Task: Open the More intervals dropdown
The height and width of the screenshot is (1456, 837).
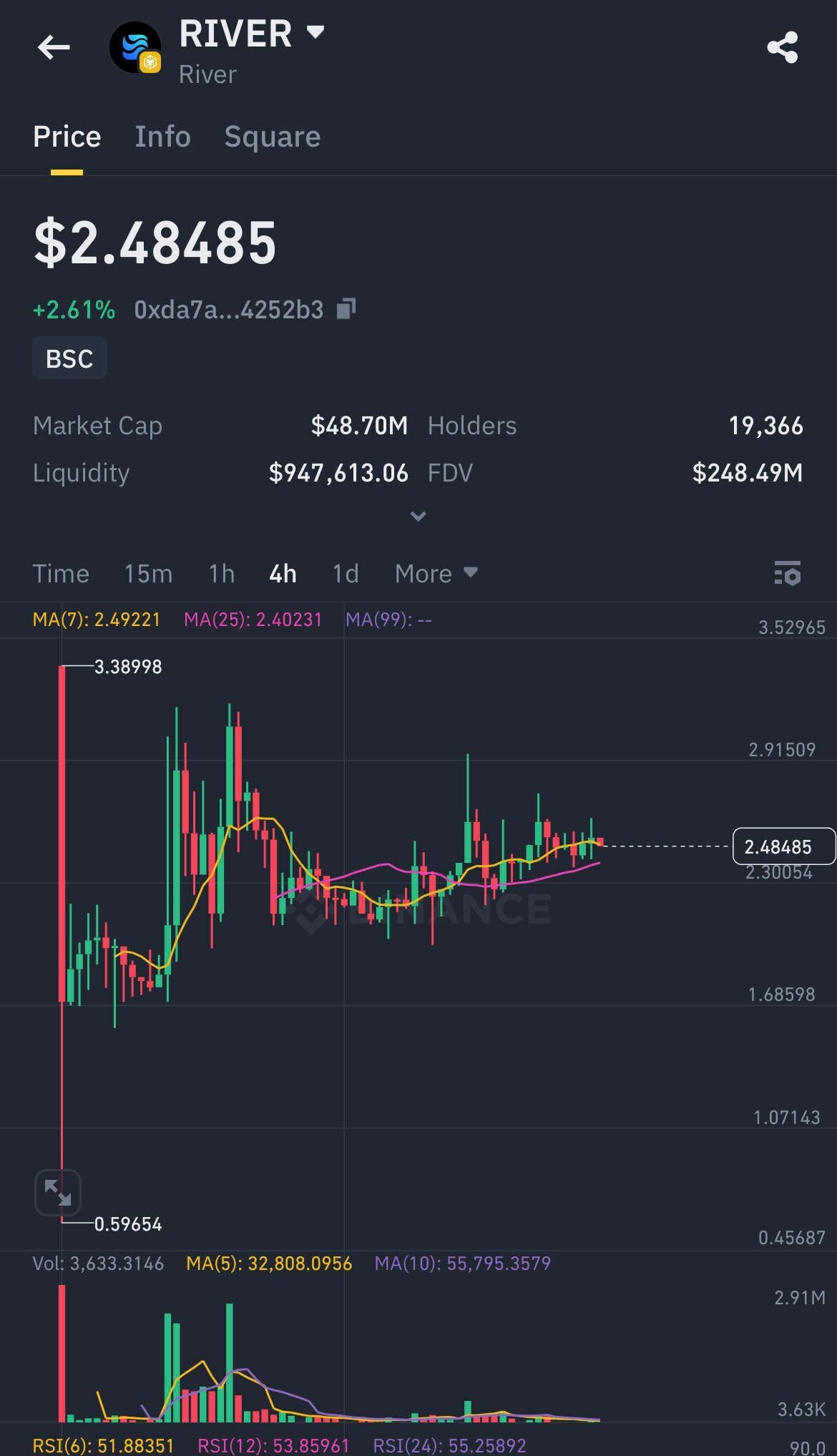Action: [436, 574]
